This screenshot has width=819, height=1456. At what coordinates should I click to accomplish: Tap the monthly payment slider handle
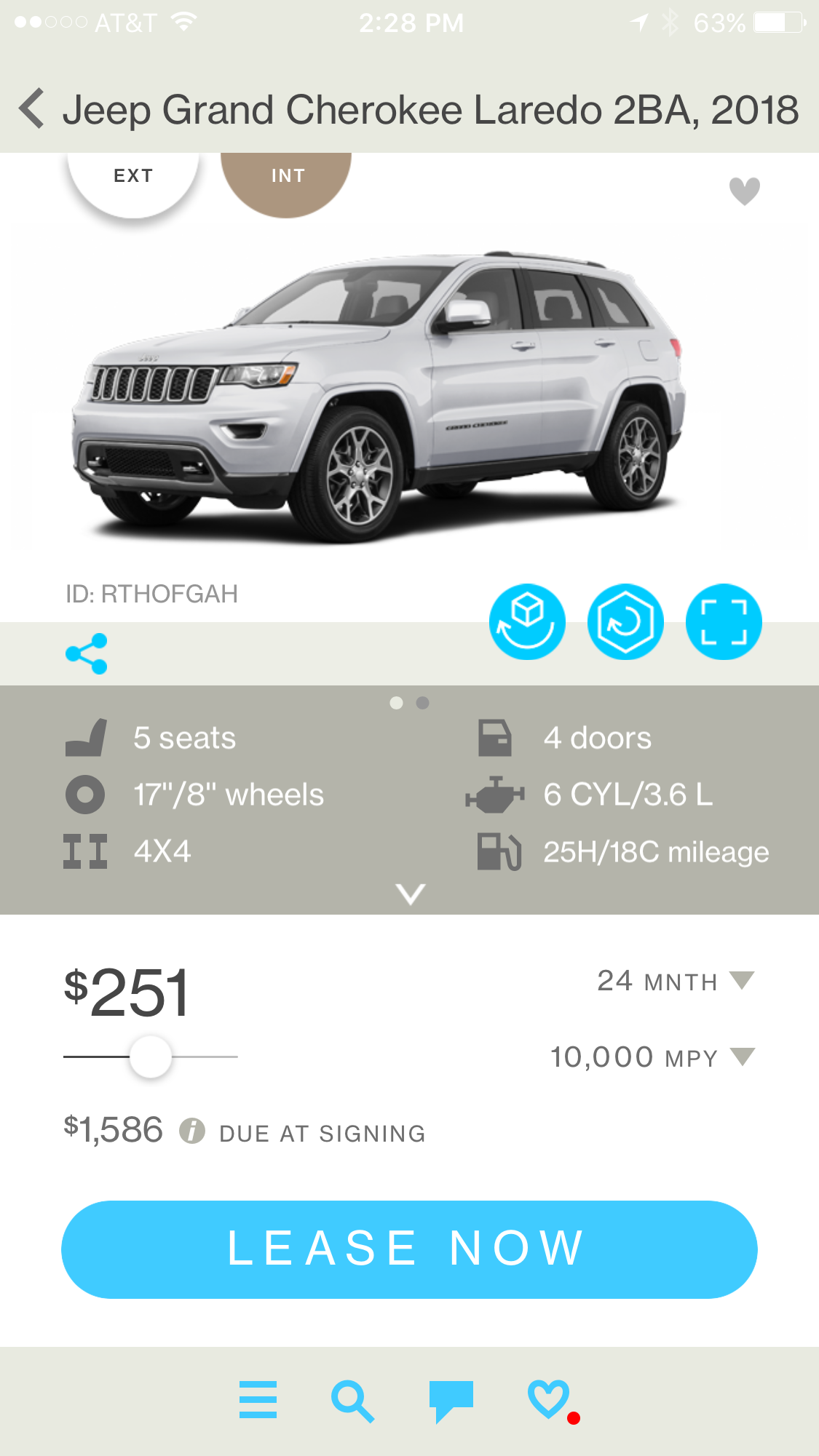click(x=151, y=1057)
